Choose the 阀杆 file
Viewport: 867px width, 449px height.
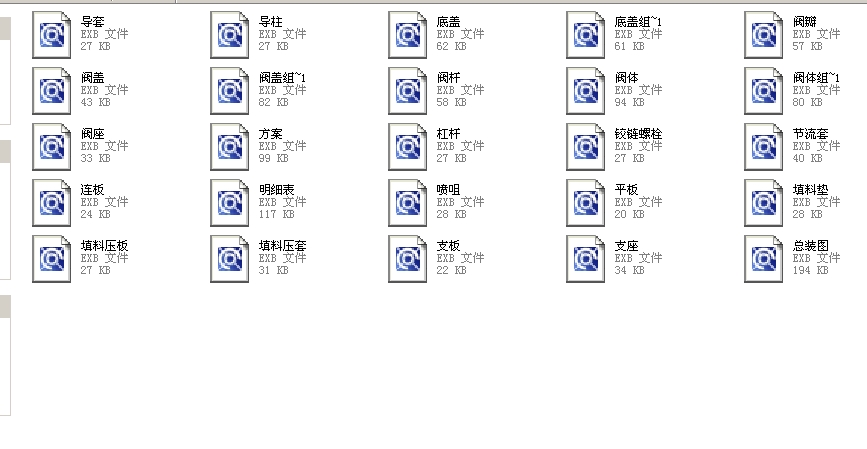point(408,91)
